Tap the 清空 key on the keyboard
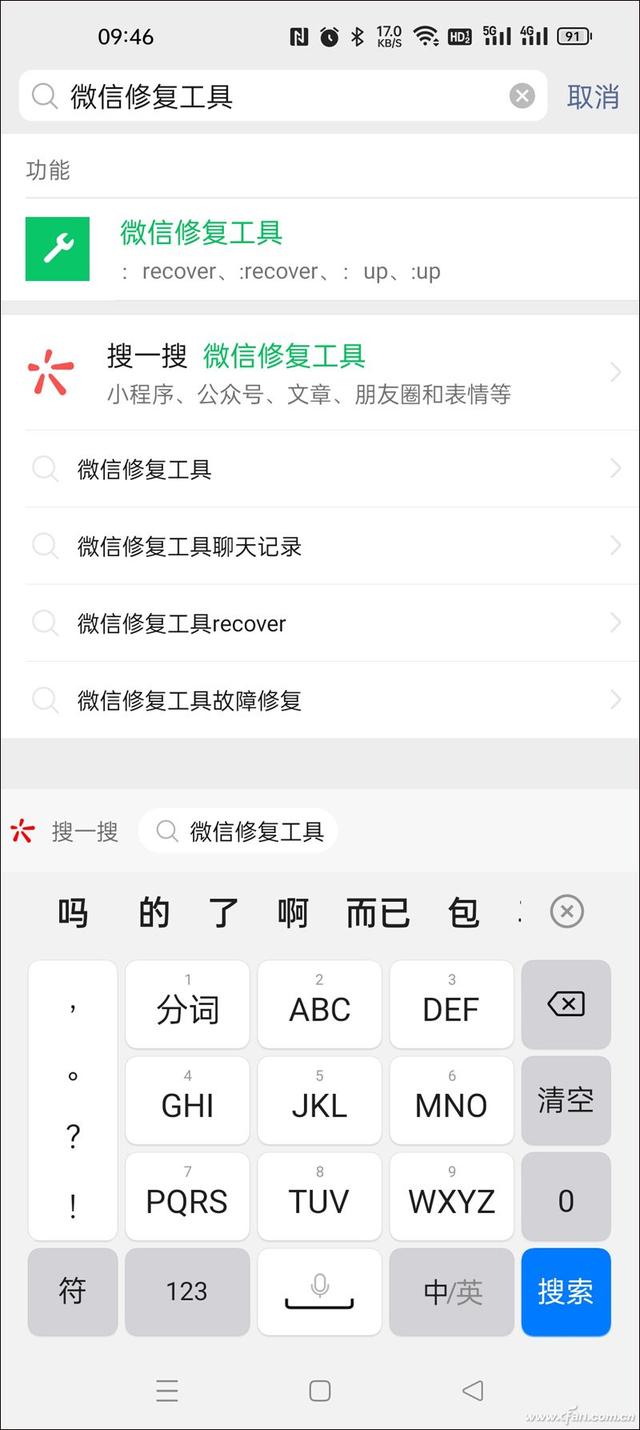The image size is (640, 1430). tap(565, 1100)
